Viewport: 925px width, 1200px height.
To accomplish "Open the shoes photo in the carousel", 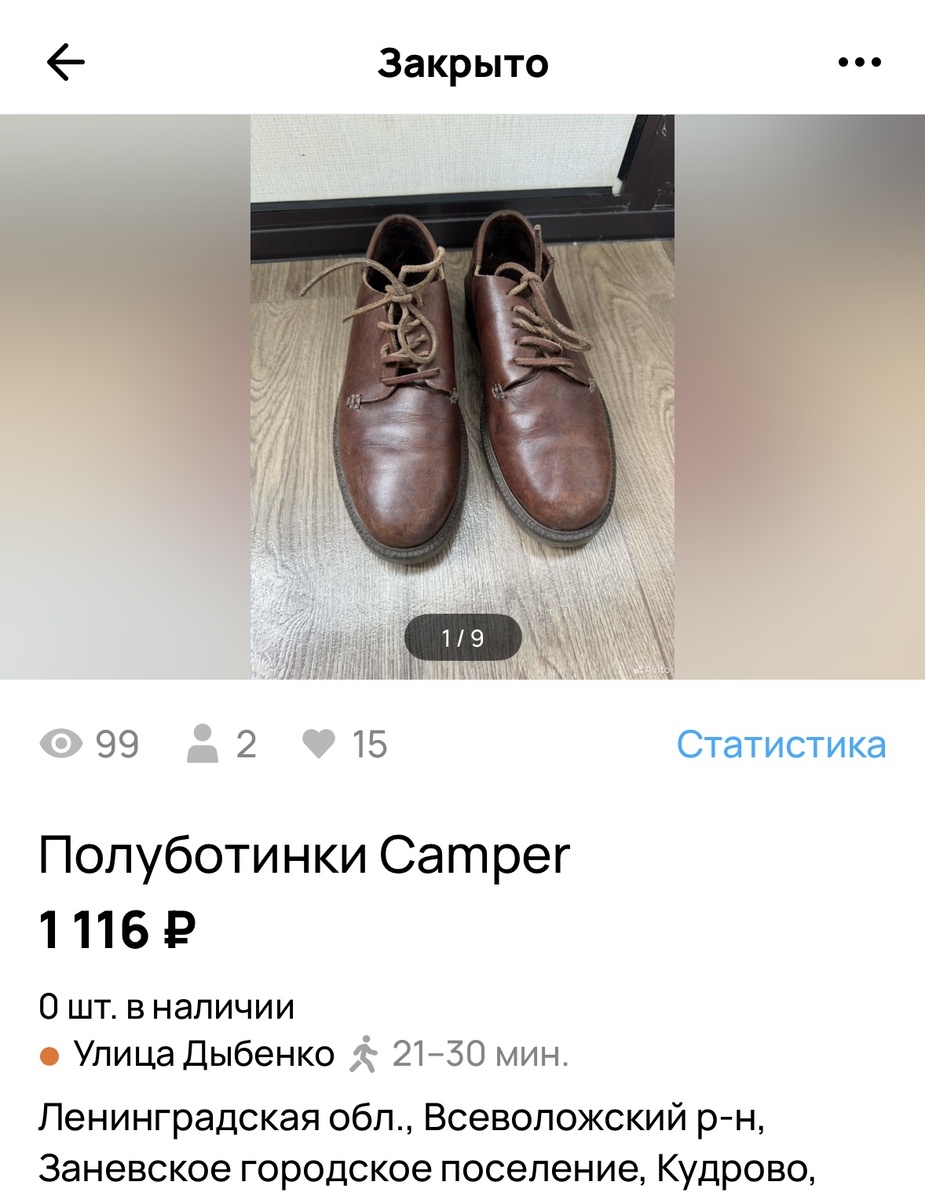I will (462, 390).
